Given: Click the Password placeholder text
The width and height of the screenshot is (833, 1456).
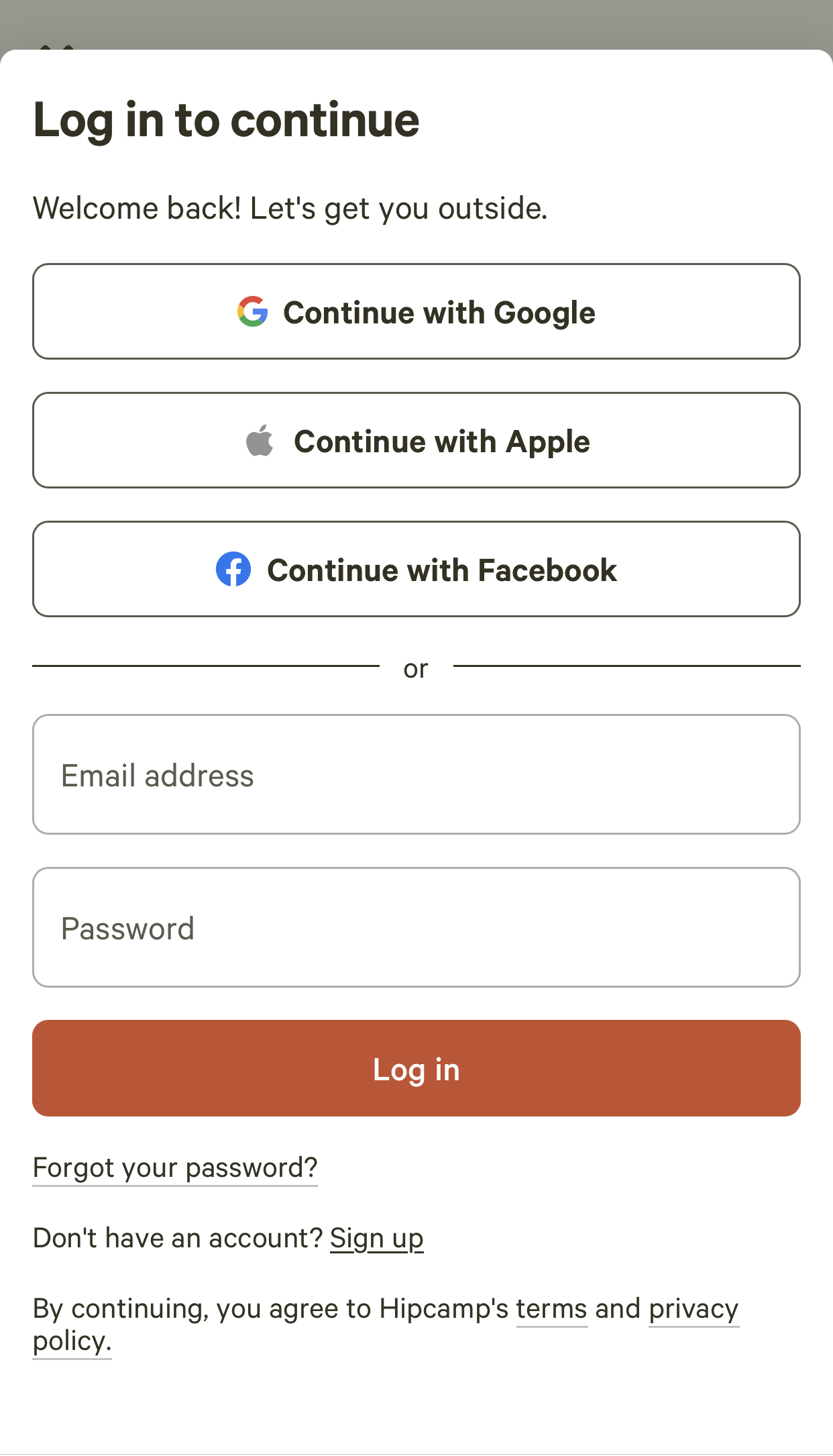Looking at the screenshot, I should tap(127, 929).
